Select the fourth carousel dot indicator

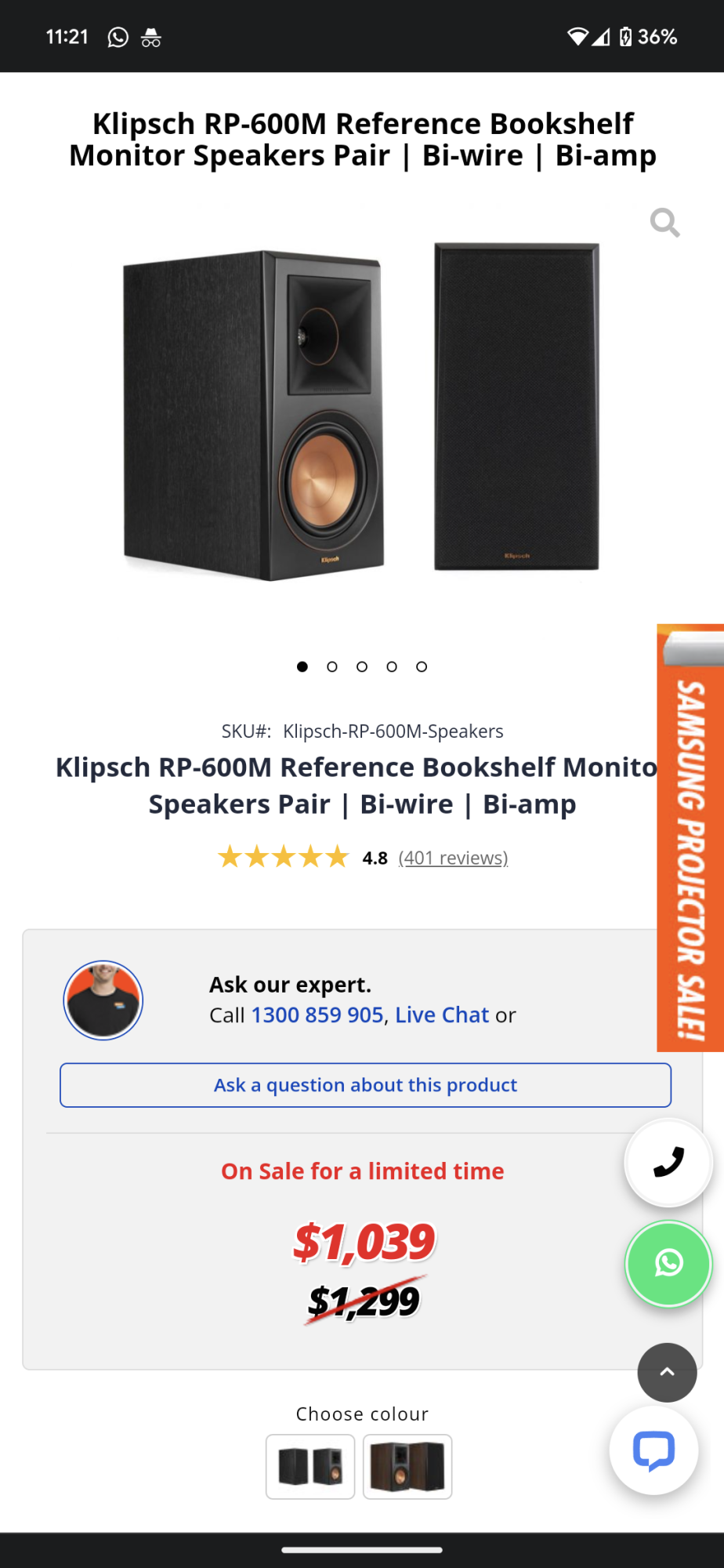pos(391,666)
